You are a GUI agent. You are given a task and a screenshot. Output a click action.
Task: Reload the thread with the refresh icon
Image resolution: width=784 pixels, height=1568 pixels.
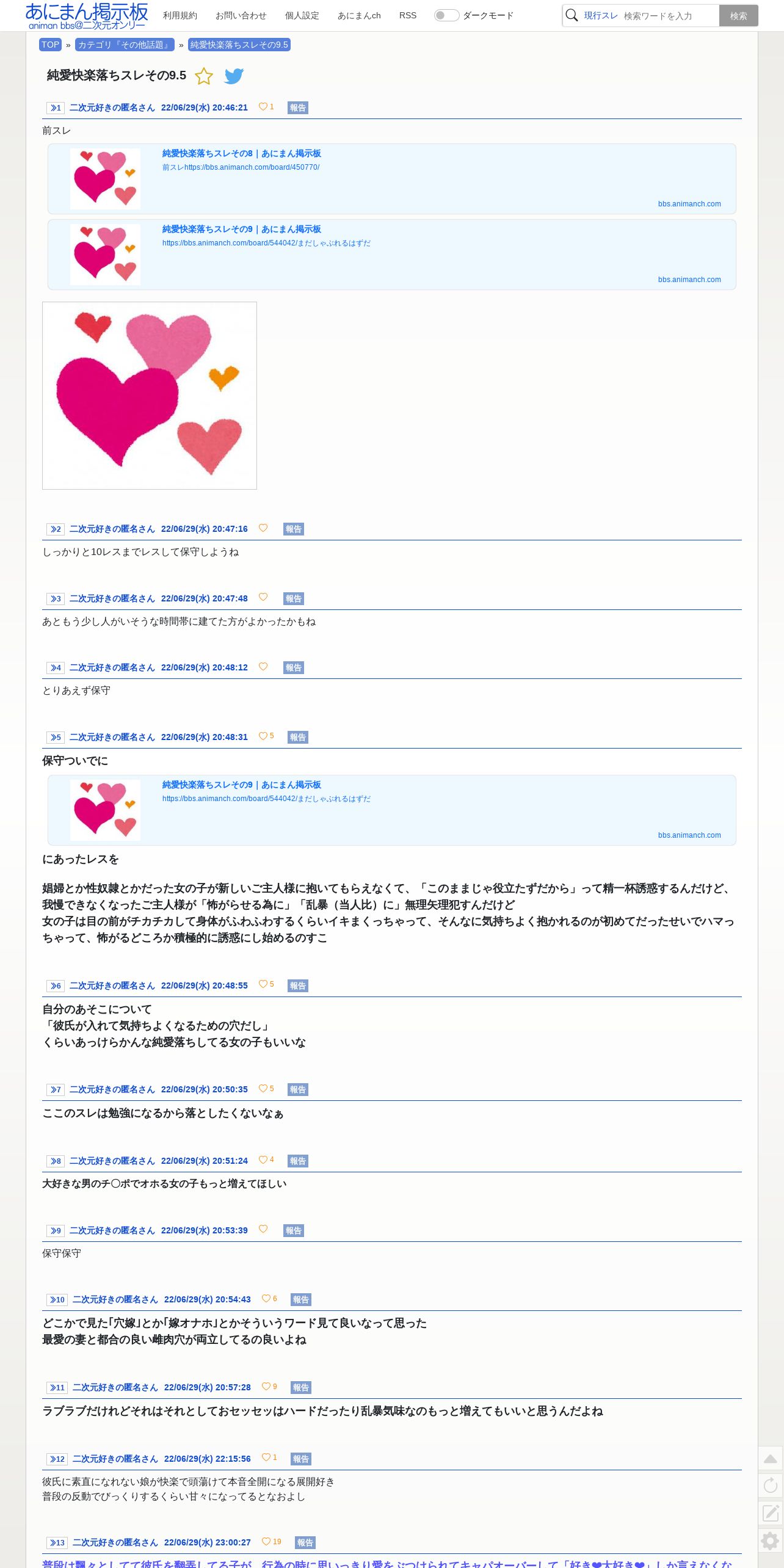(x=771, y=1486)
